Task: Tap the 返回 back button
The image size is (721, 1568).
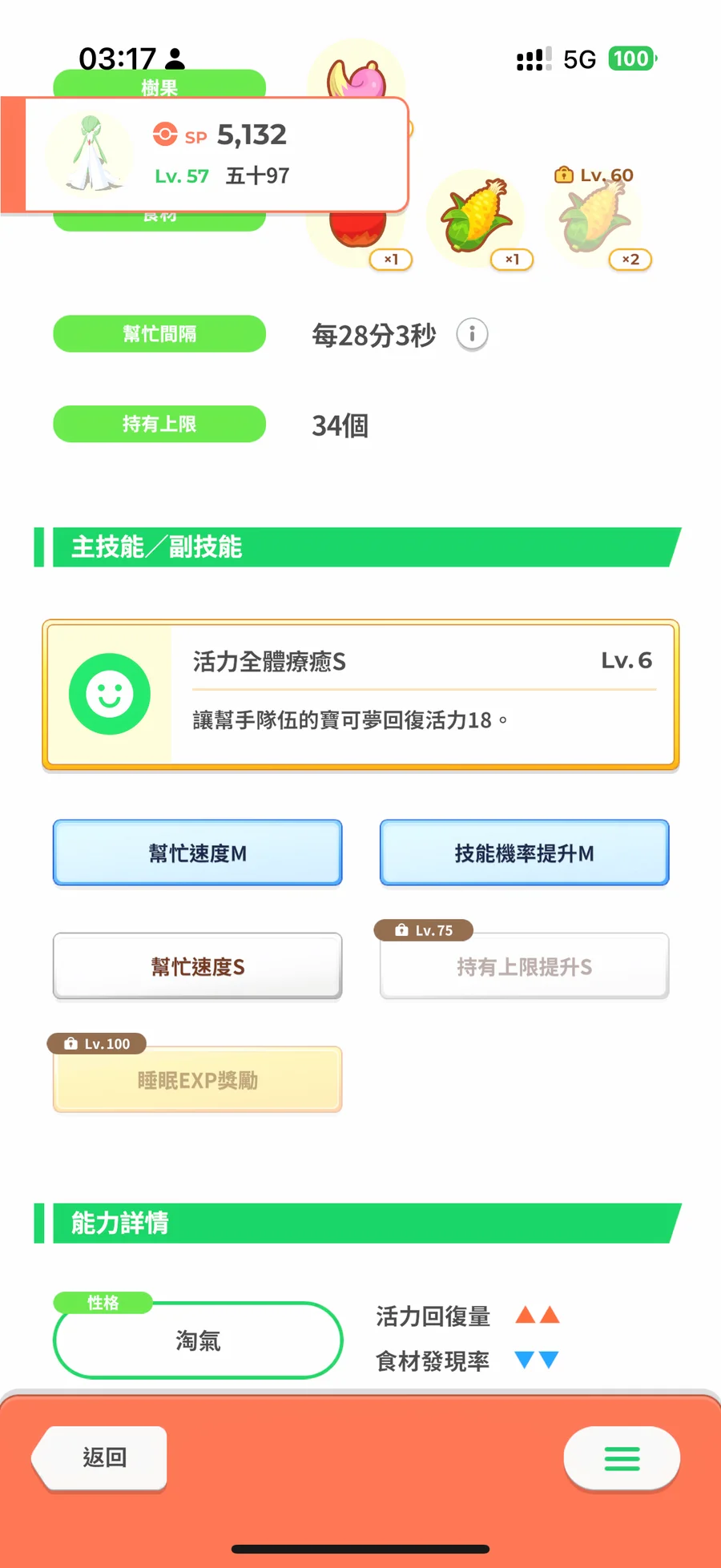Action: [x=103, y=1457]
